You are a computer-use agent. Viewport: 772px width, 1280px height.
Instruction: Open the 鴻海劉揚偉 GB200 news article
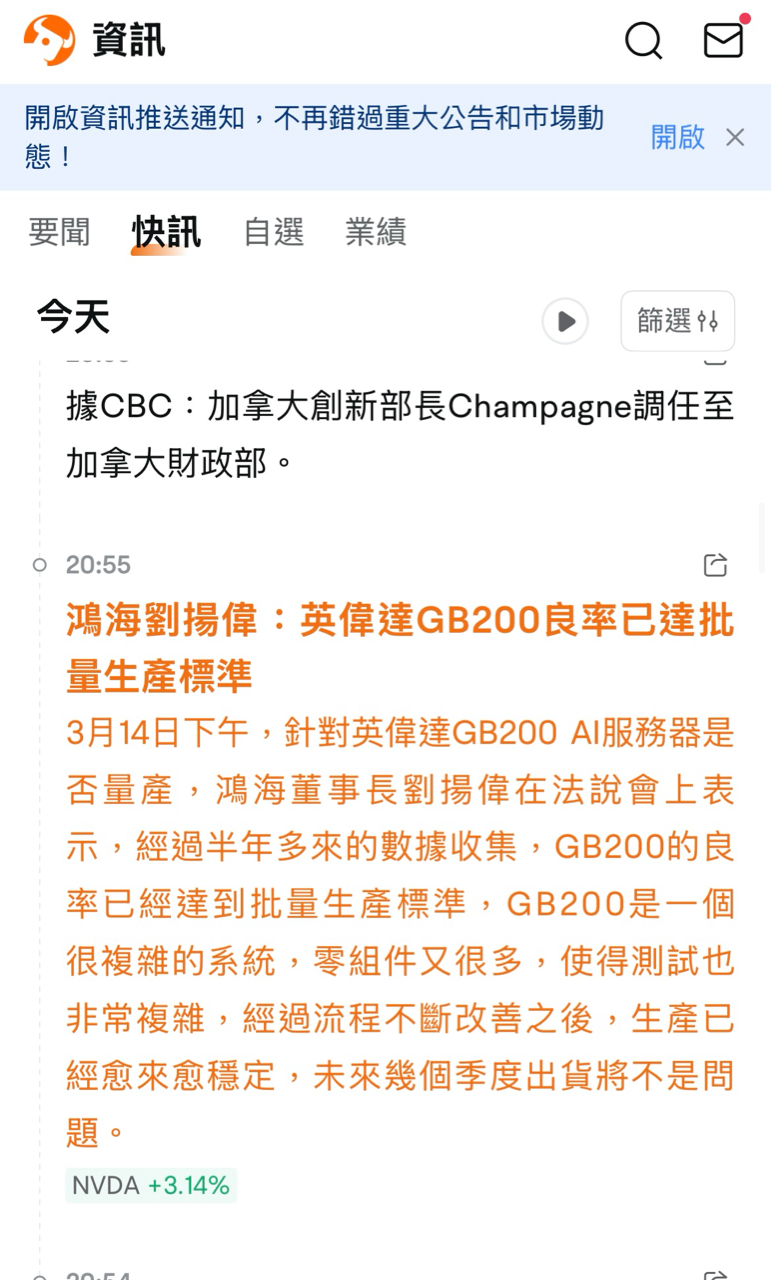(x=400, y=648)
